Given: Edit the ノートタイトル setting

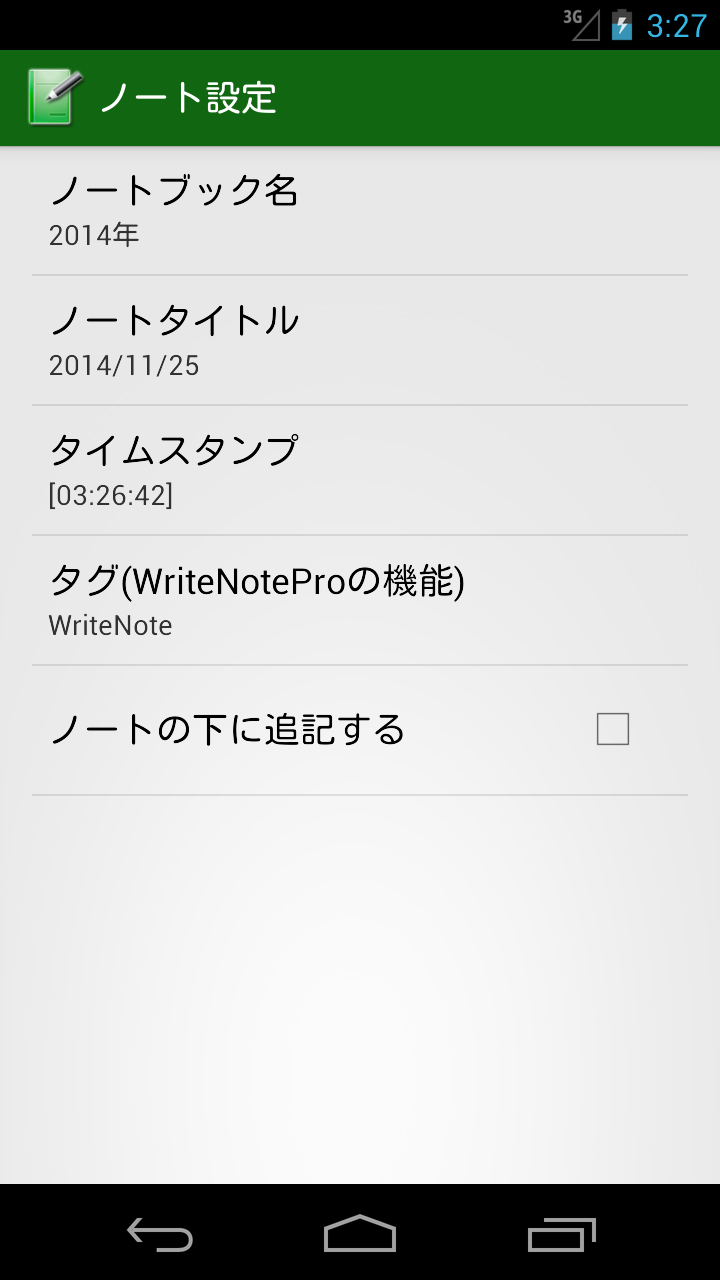Looking at the screenshot, I should (x=360, y=340).
